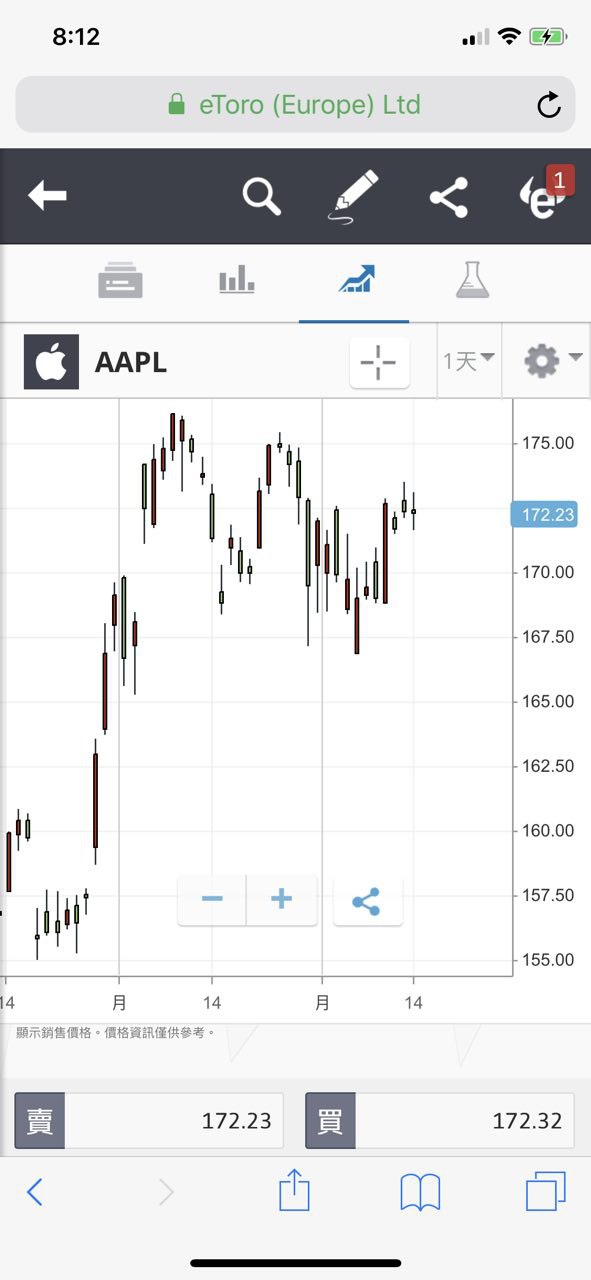Open eToro notifications logo with badge

[545, 195]
